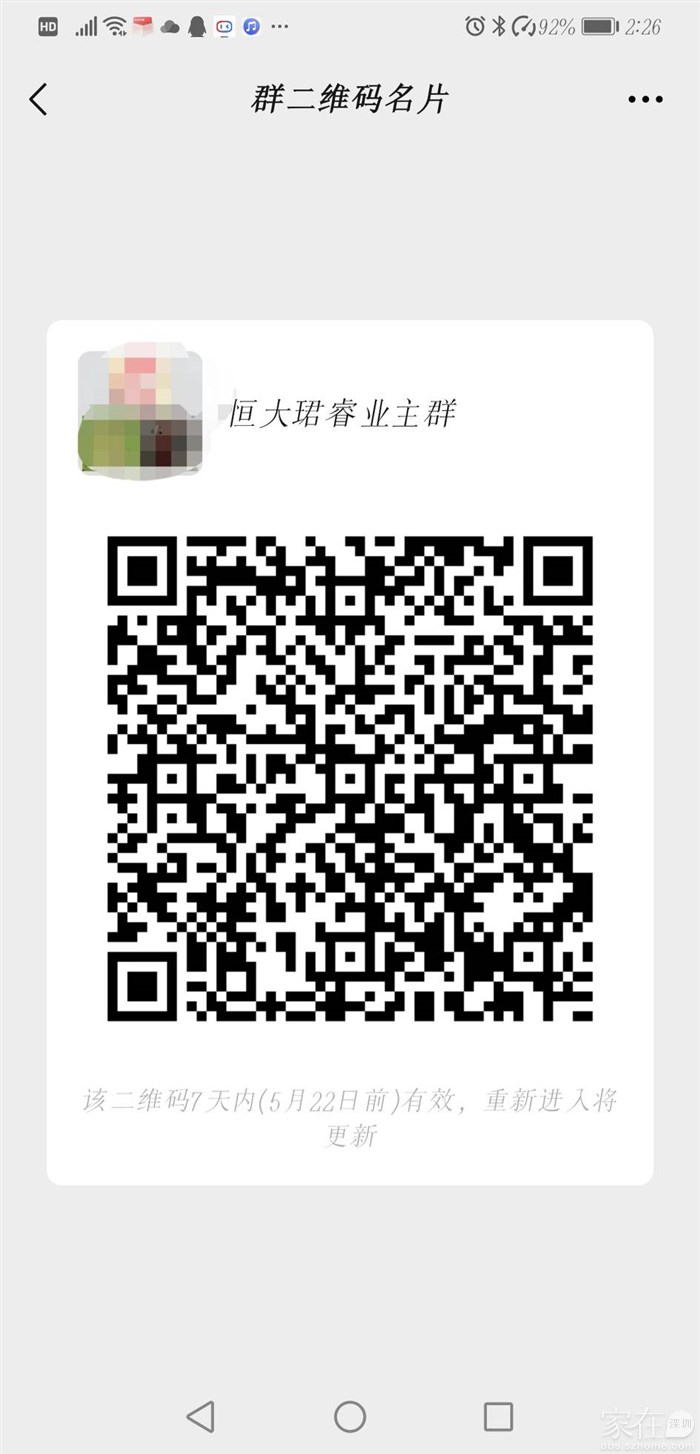Open the three-dot overflow menu

tap(645, 99)
